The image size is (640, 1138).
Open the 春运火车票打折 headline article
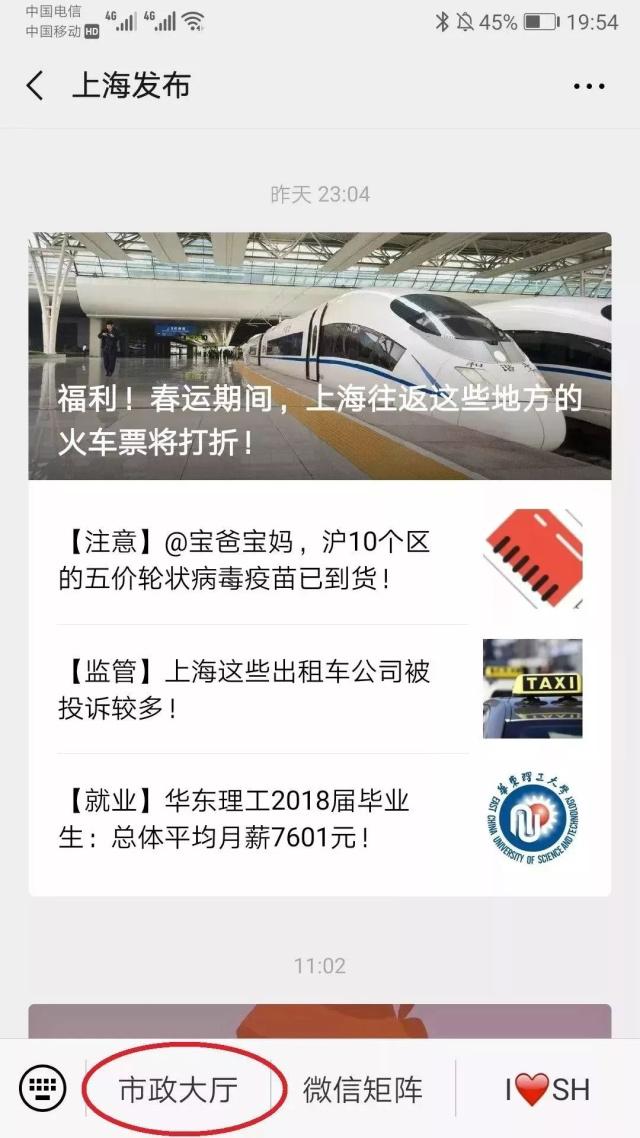coord(319,356)
